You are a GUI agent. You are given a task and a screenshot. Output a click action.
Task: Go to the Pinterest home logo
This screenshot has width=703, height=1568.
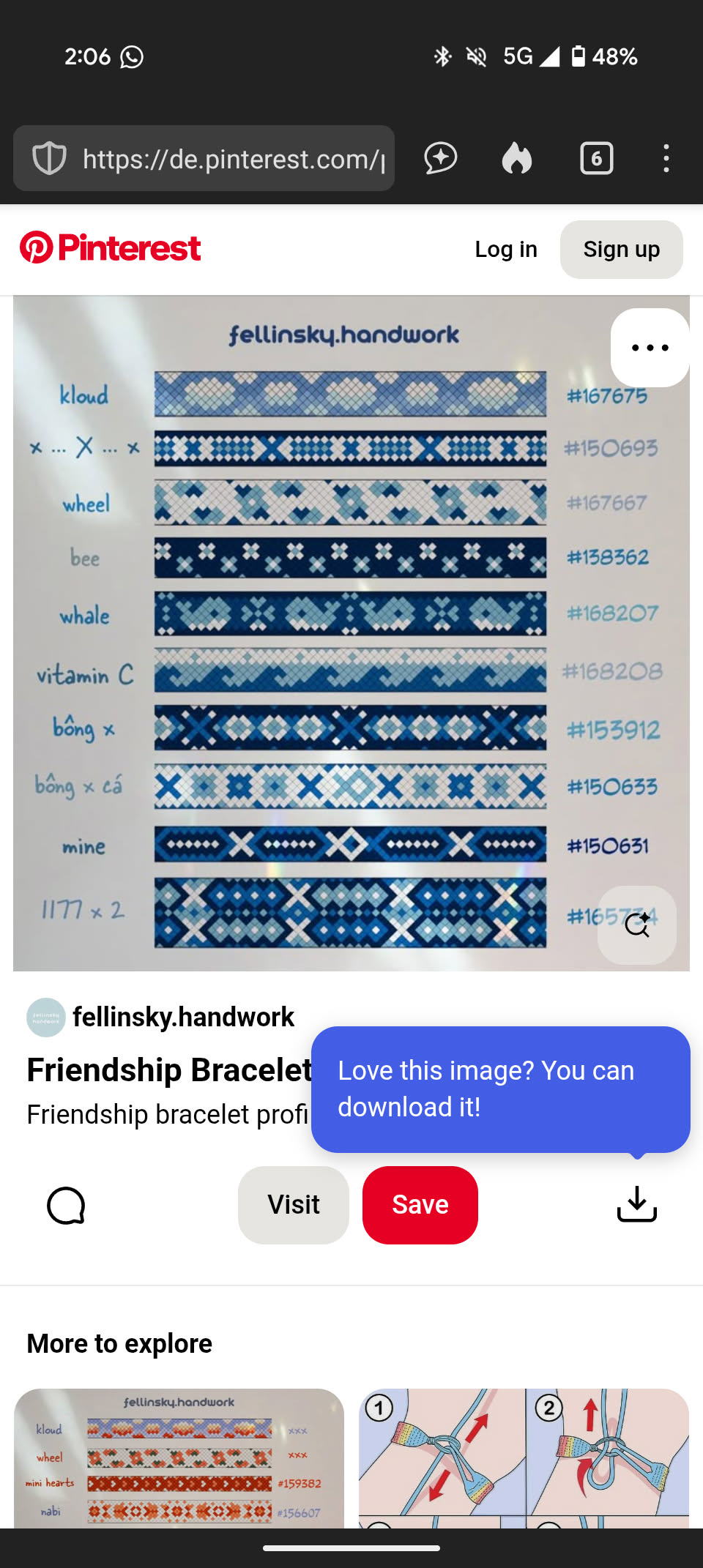click(x=110, y=248)
